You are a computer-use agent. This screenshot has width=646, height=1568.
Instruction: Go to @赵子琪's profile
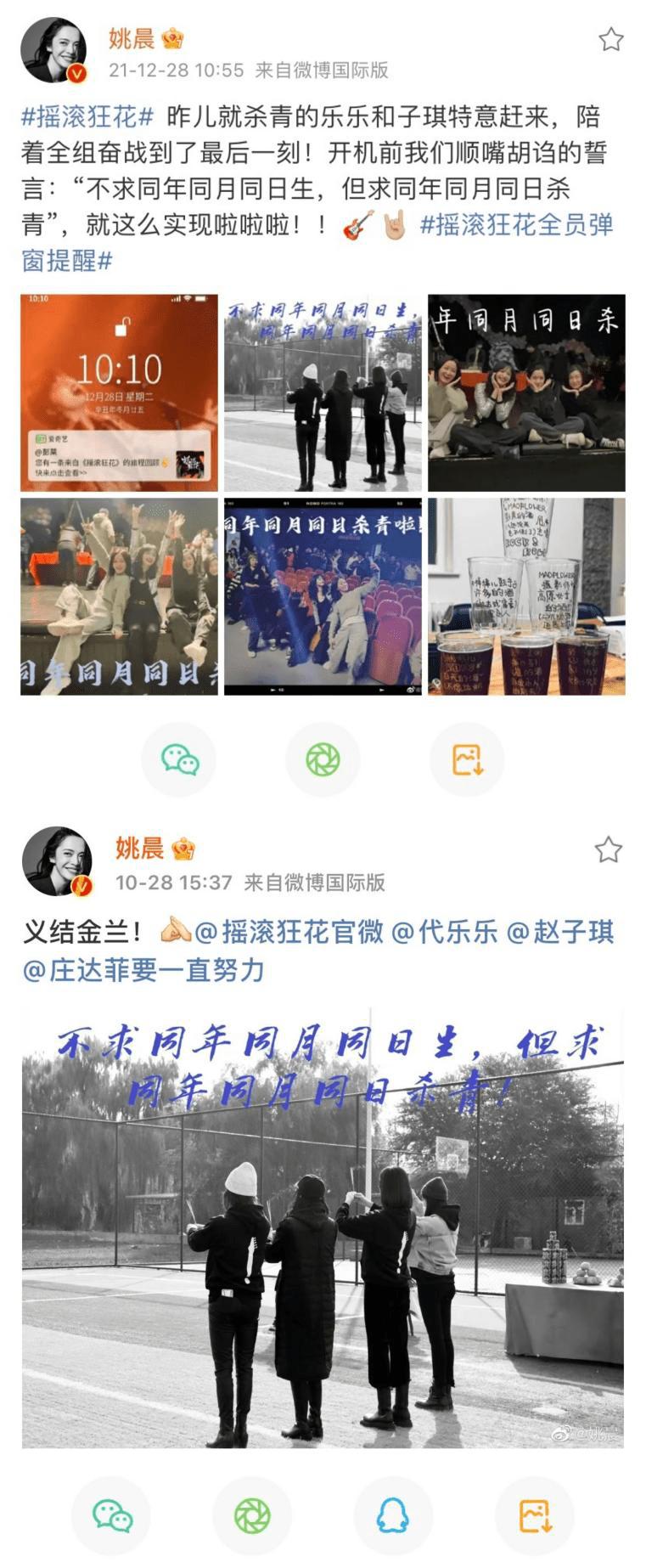point(560,932)
